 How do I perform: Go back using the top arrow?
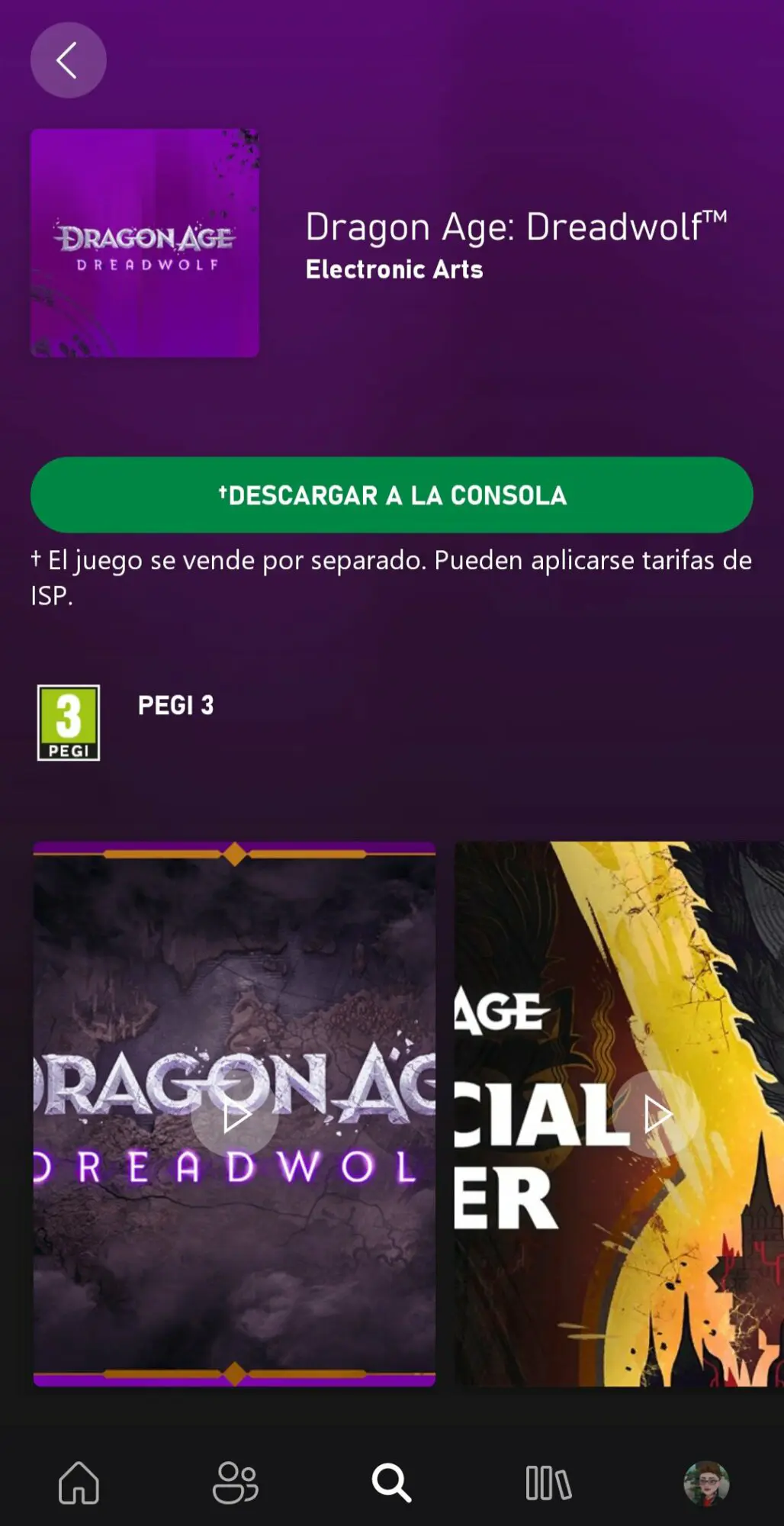(68, 60)
